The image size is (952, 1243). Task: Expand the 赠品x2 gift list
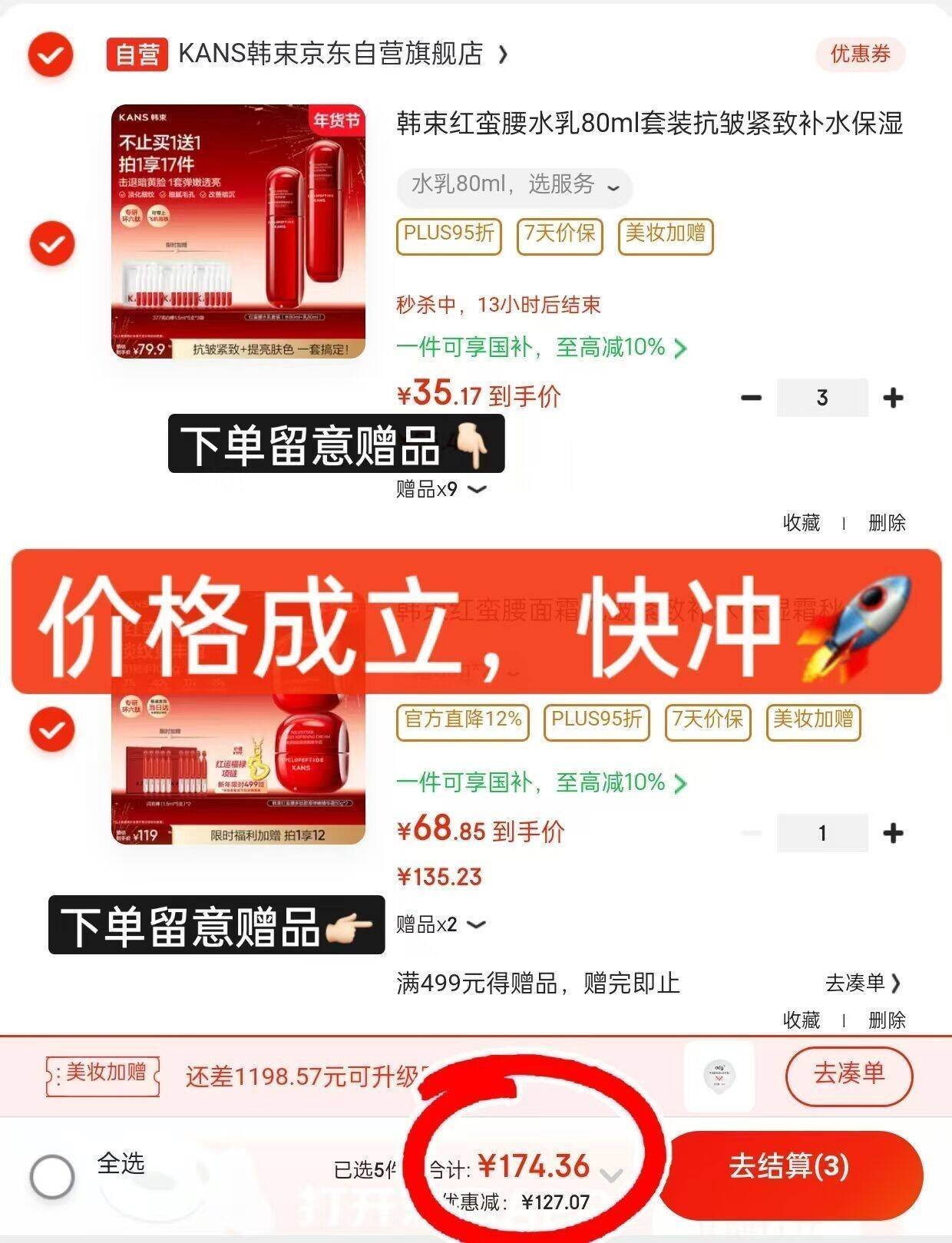[441, 924]
